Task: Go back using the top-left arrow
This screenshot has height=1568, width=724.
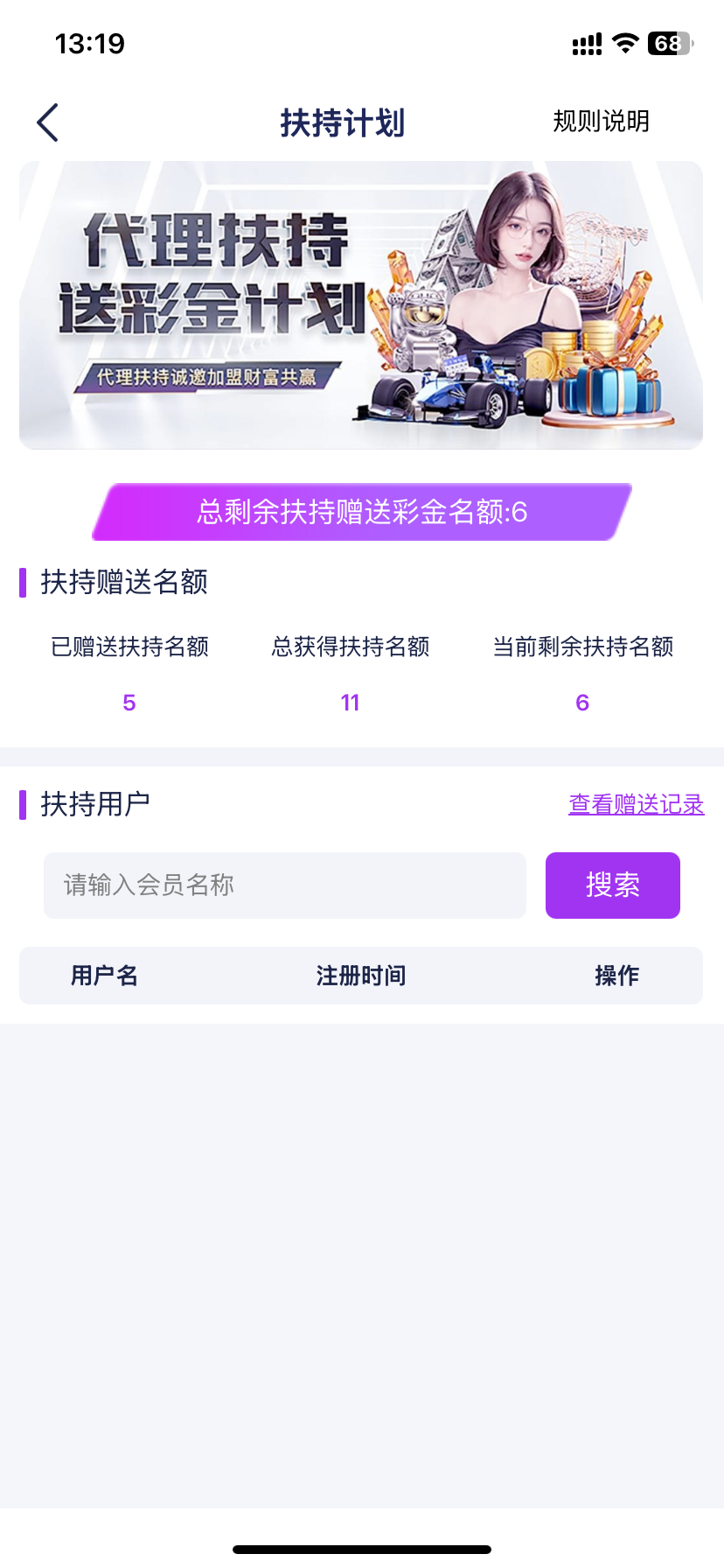Action: [x=48, y=122]
